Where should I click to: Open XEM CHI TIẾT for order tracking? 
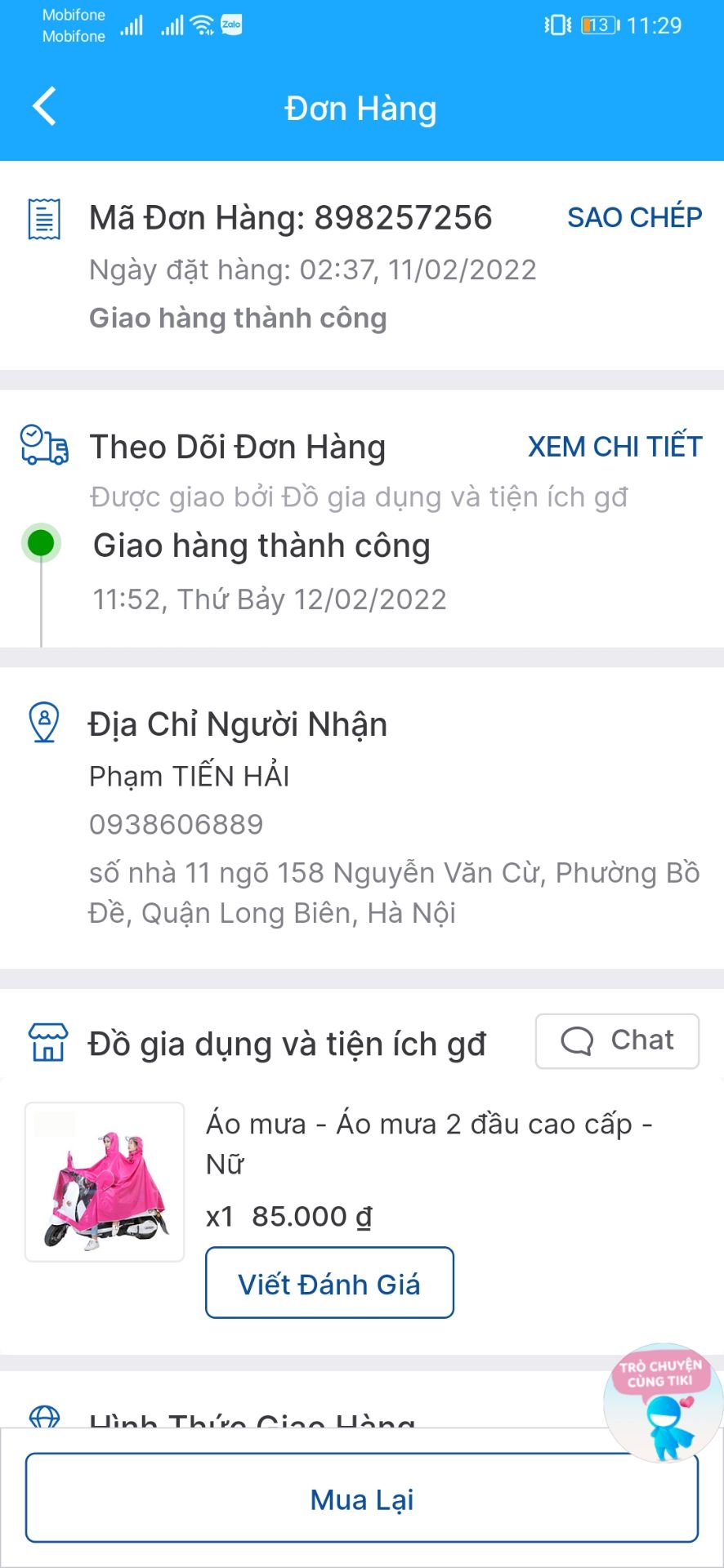[x=615, y=447]
